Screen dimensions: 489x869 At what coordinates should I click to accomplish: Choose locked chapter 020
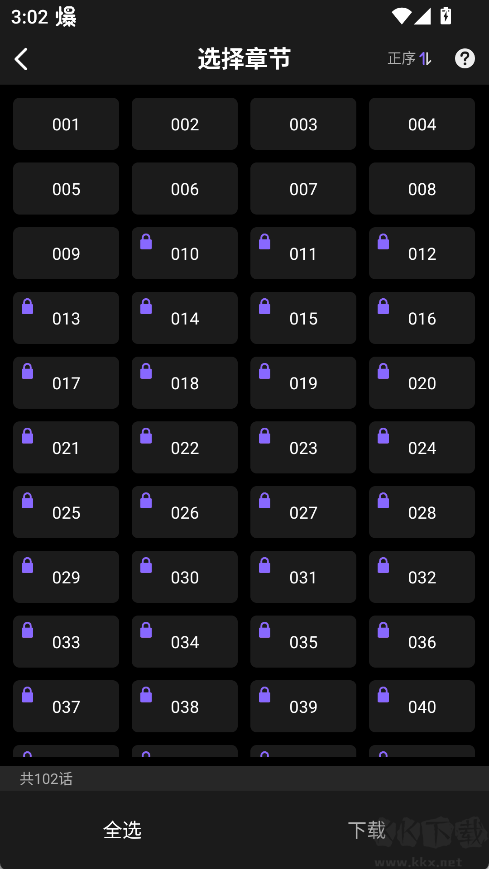coord(422,382)
